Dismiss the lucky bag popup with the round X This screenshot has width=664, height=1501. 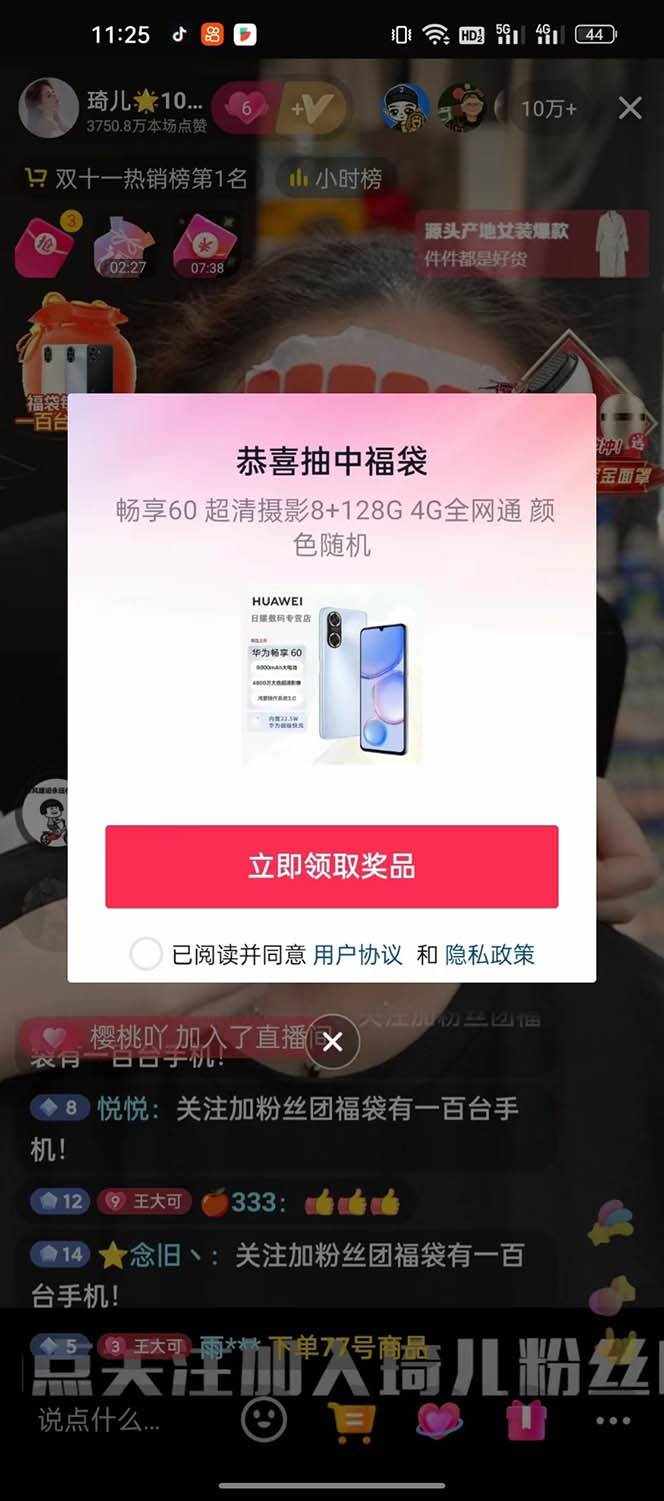click(333, 1042)
